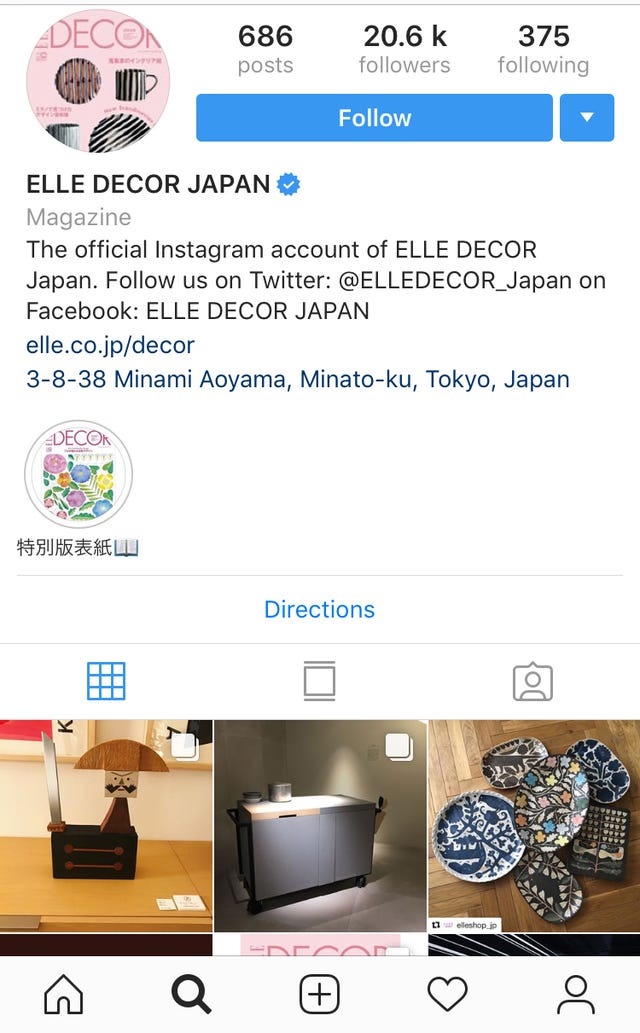Open the Minami Aoyama address link
Screen dimensions: 640x1033
click(x=298, y=380)
